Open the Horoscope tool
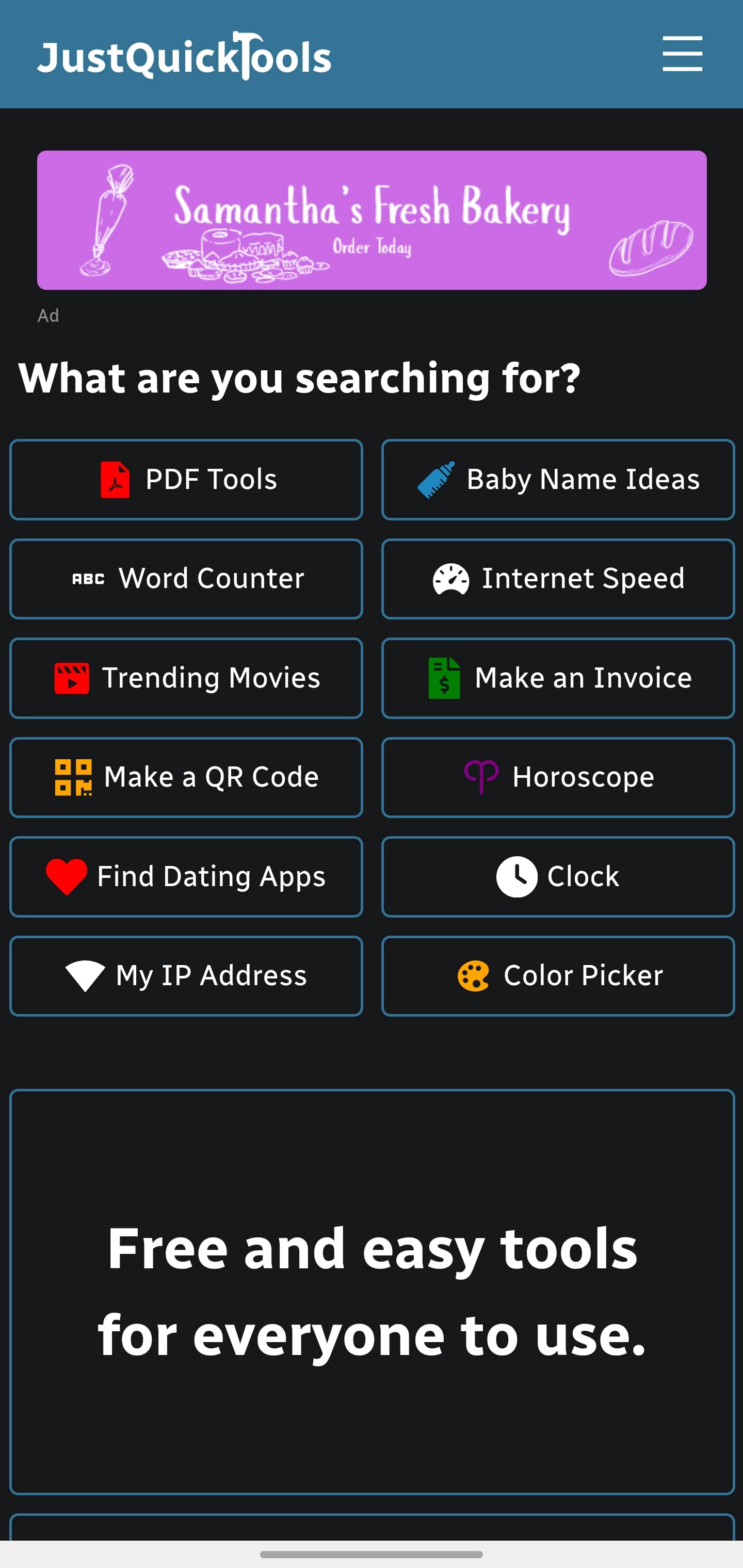 pos(558,777)
